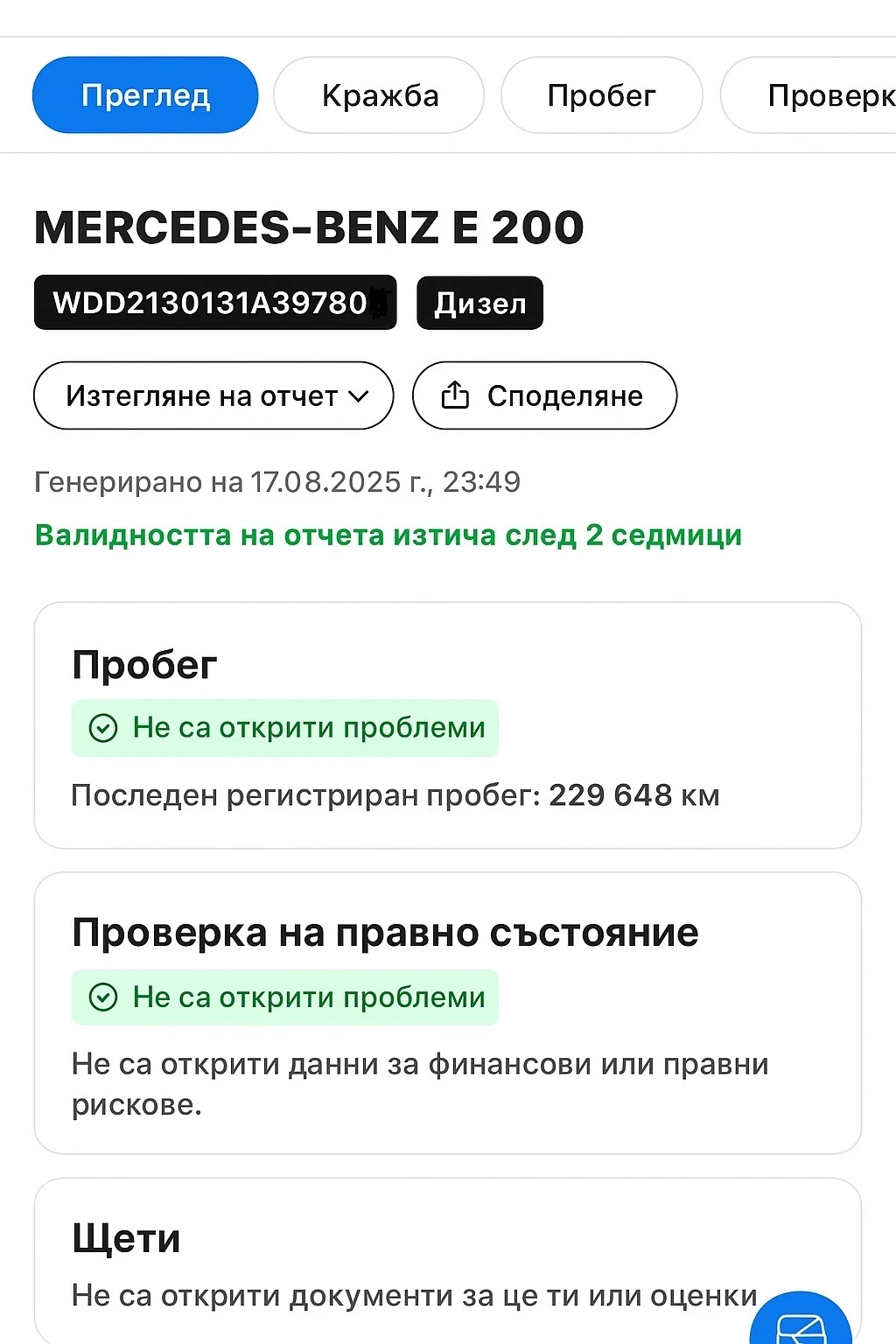Share the report via Споделяне
The height and width of the screenshot is (1344, 896).
click(544, 395)
